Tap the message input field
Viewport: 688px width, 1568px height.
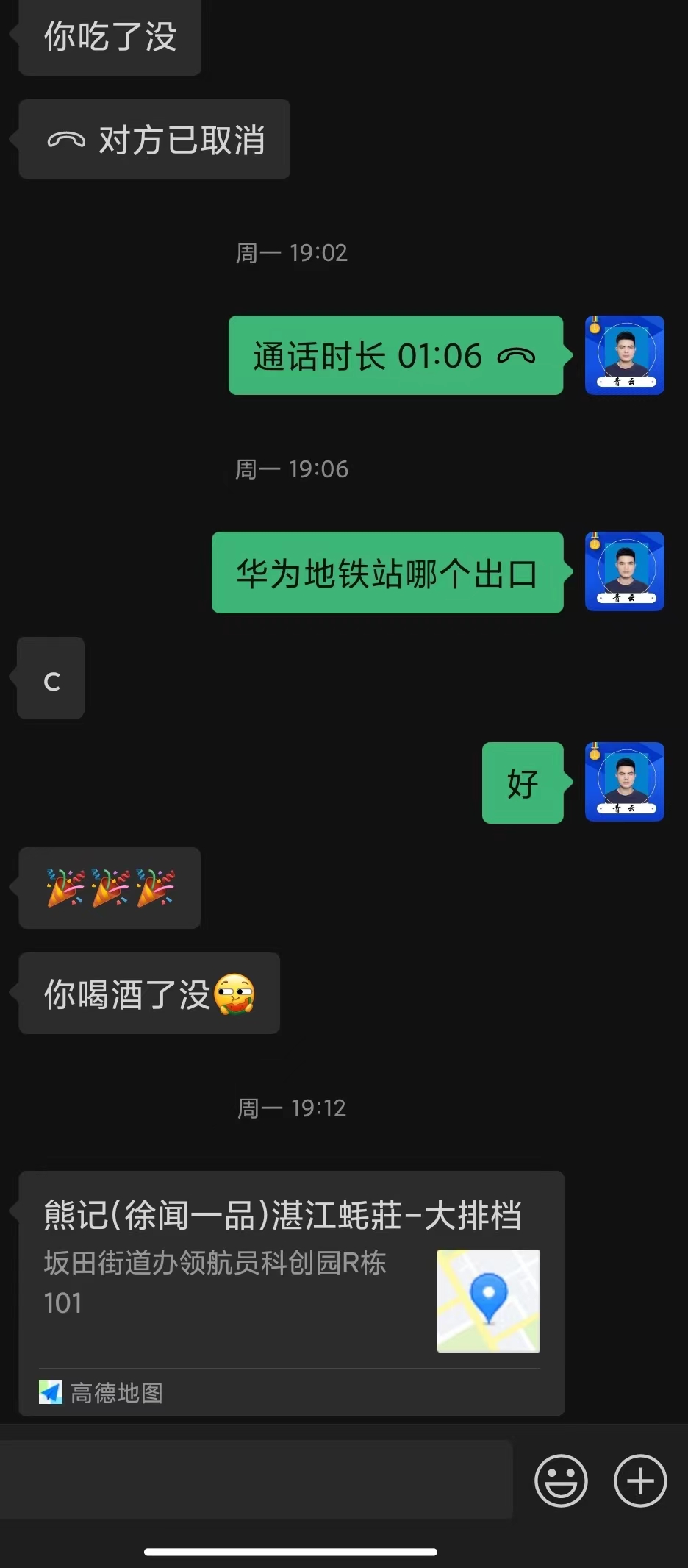pos(257,1480)
